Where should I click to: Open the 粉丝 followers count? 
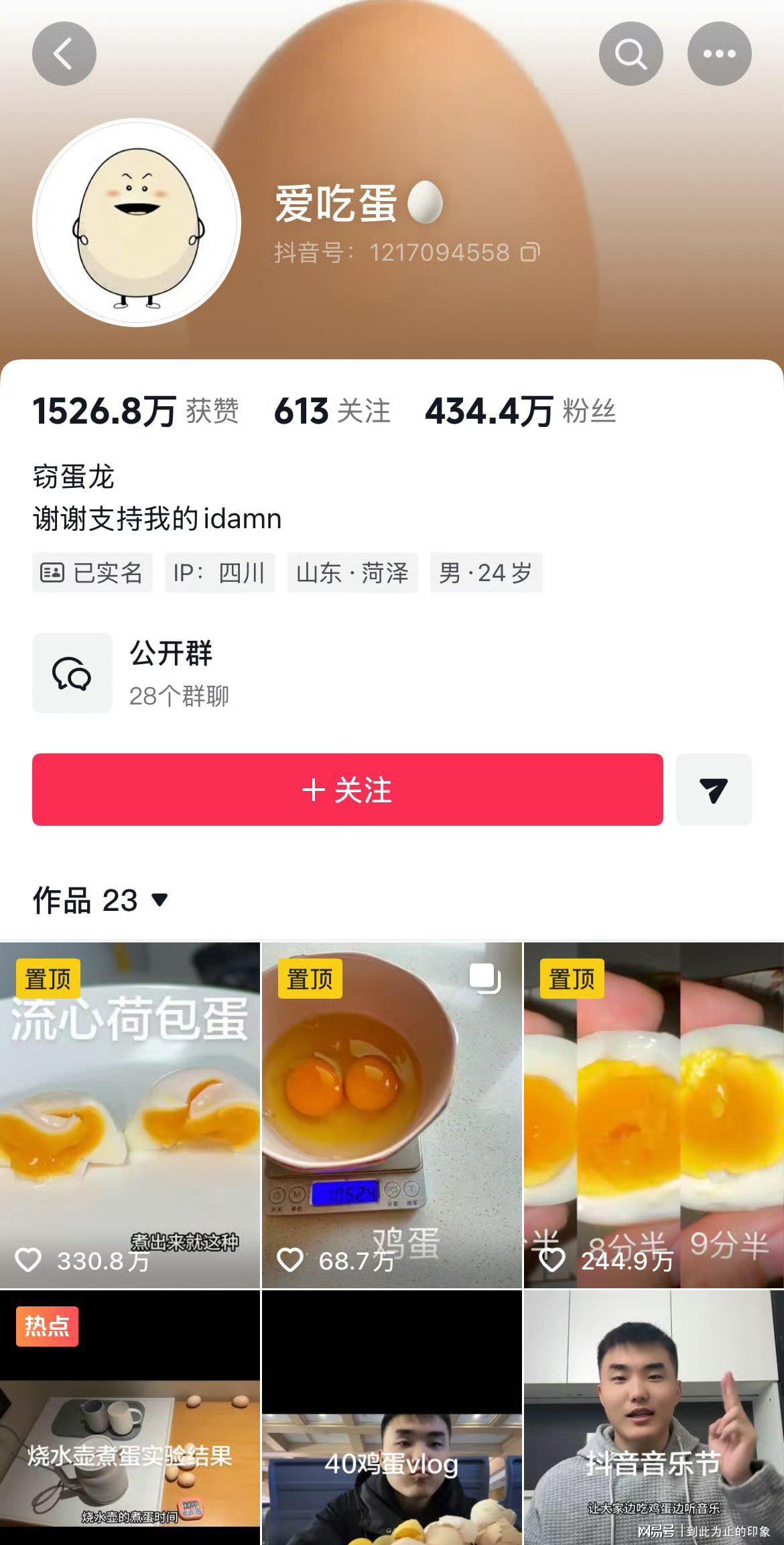coord(520,411)
